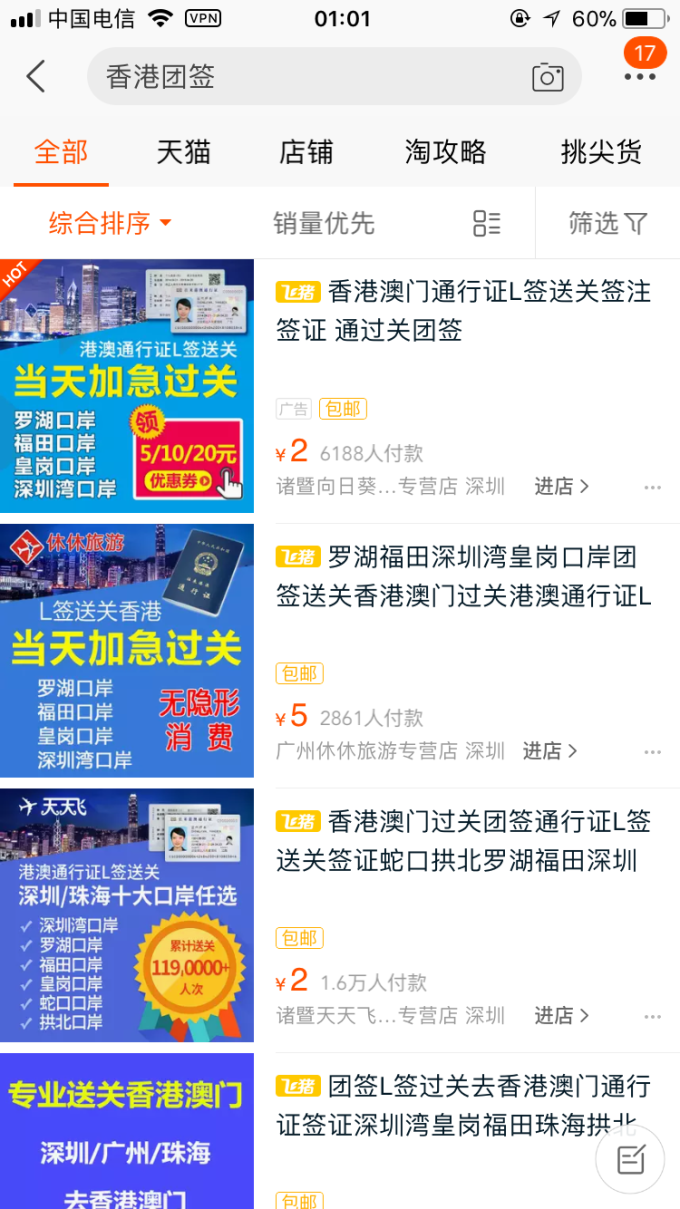Viewport: 680px width, 1209px height.
Task: Sort results by 销量优先
Action: (x=323, y=223)
